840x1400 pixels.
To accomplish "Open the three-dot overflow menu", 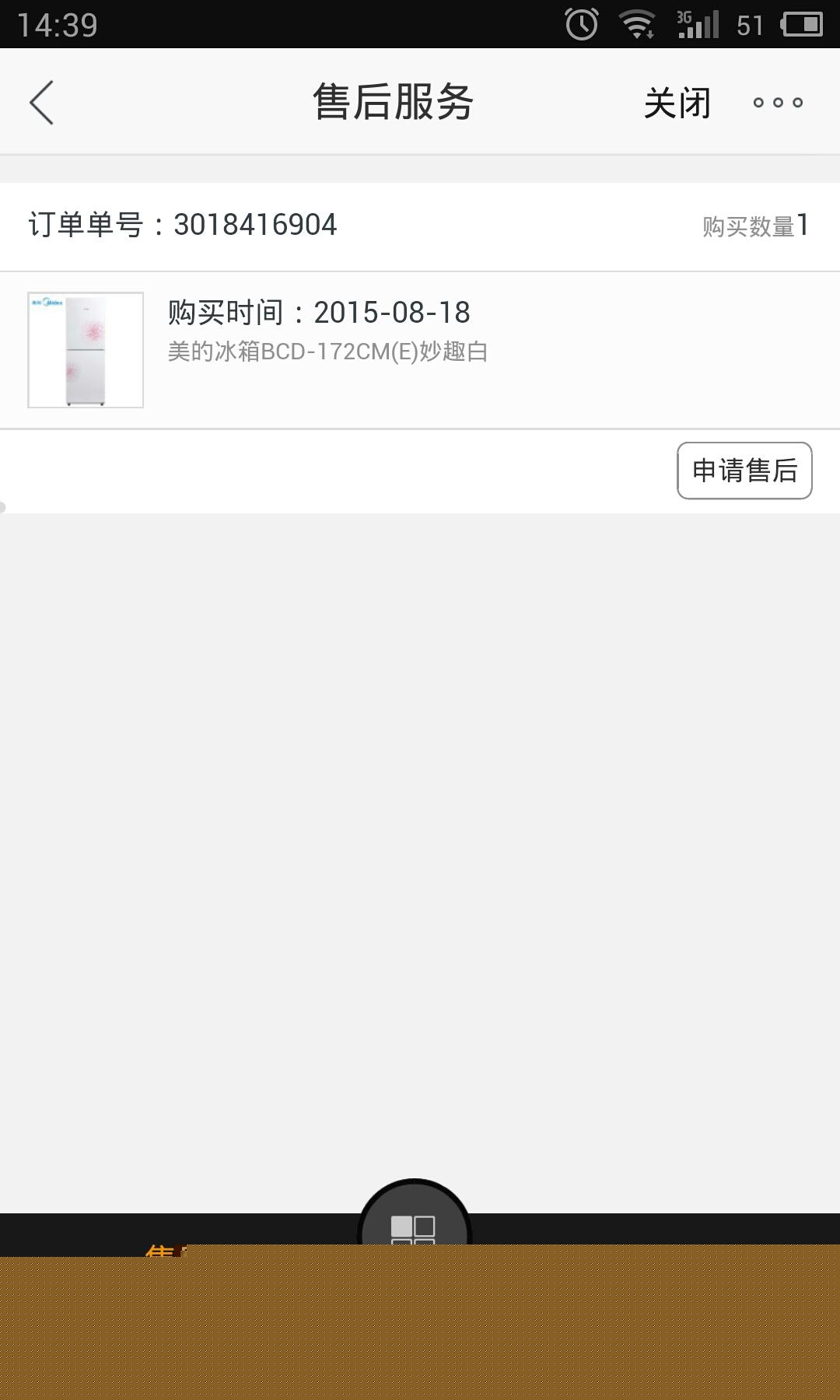I will pos(778,102).
